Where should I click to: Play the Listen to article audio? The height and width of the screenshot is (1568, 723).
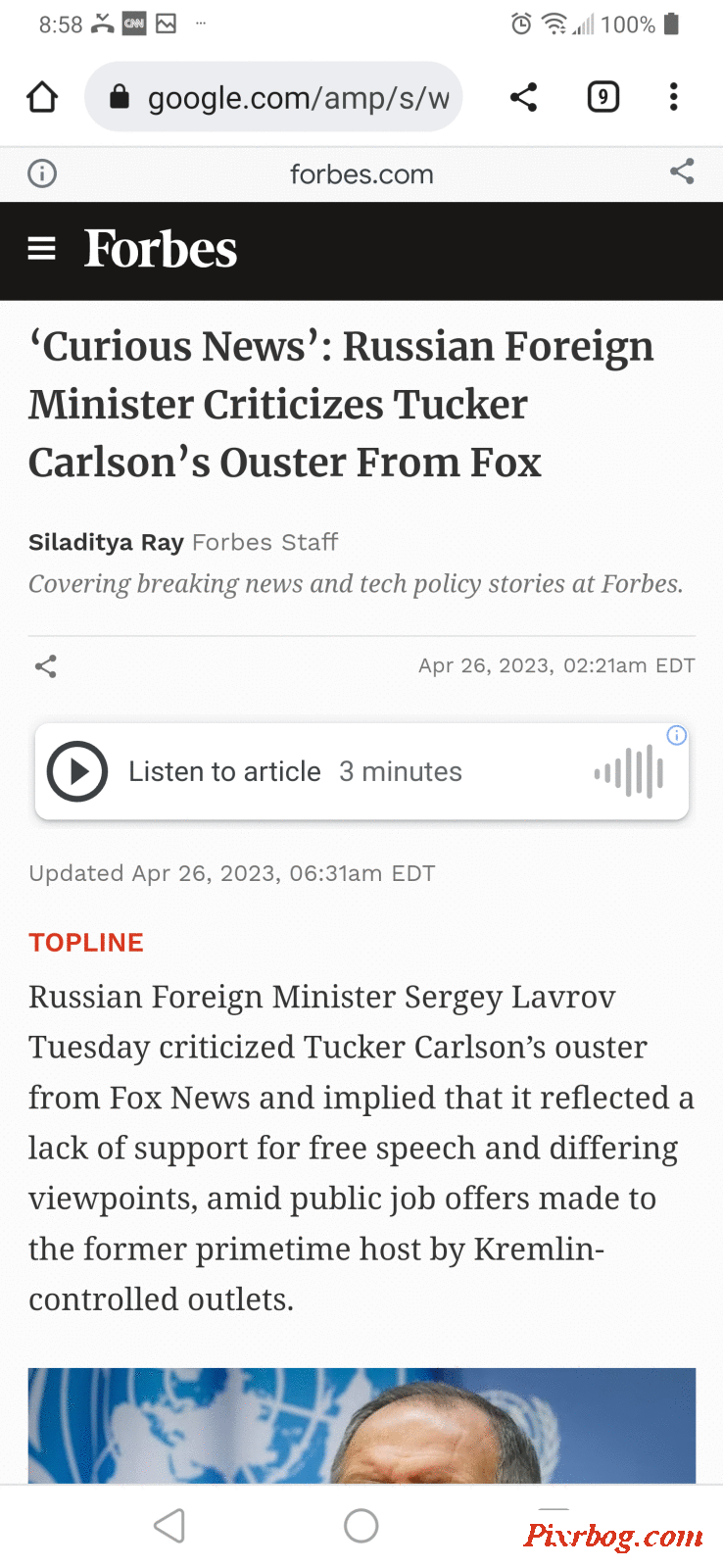[x=77, y=772]
